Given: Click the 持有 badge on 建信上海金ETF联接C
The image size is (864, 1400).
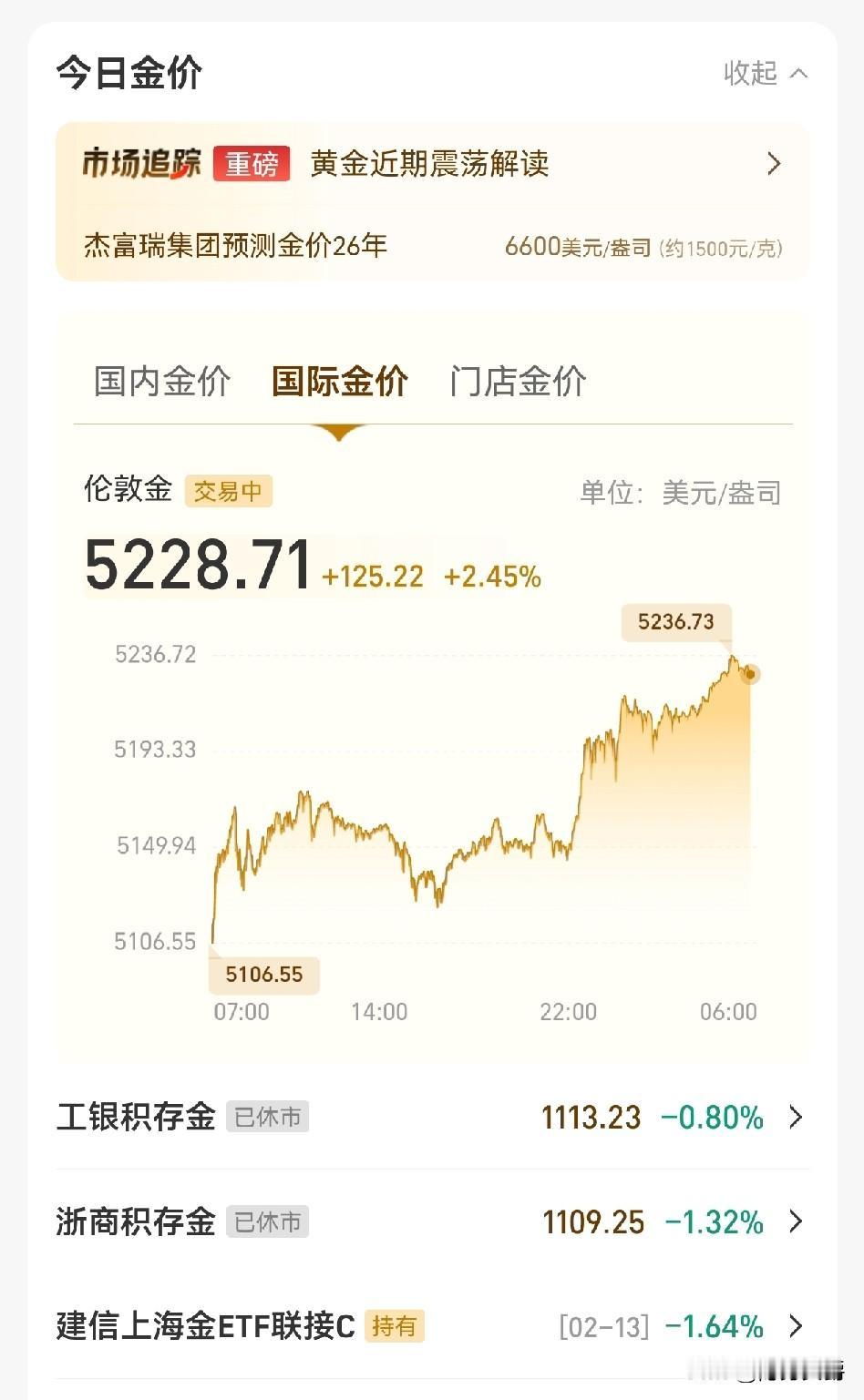Looking at the screenshot, I should (x=396, y=1327).
